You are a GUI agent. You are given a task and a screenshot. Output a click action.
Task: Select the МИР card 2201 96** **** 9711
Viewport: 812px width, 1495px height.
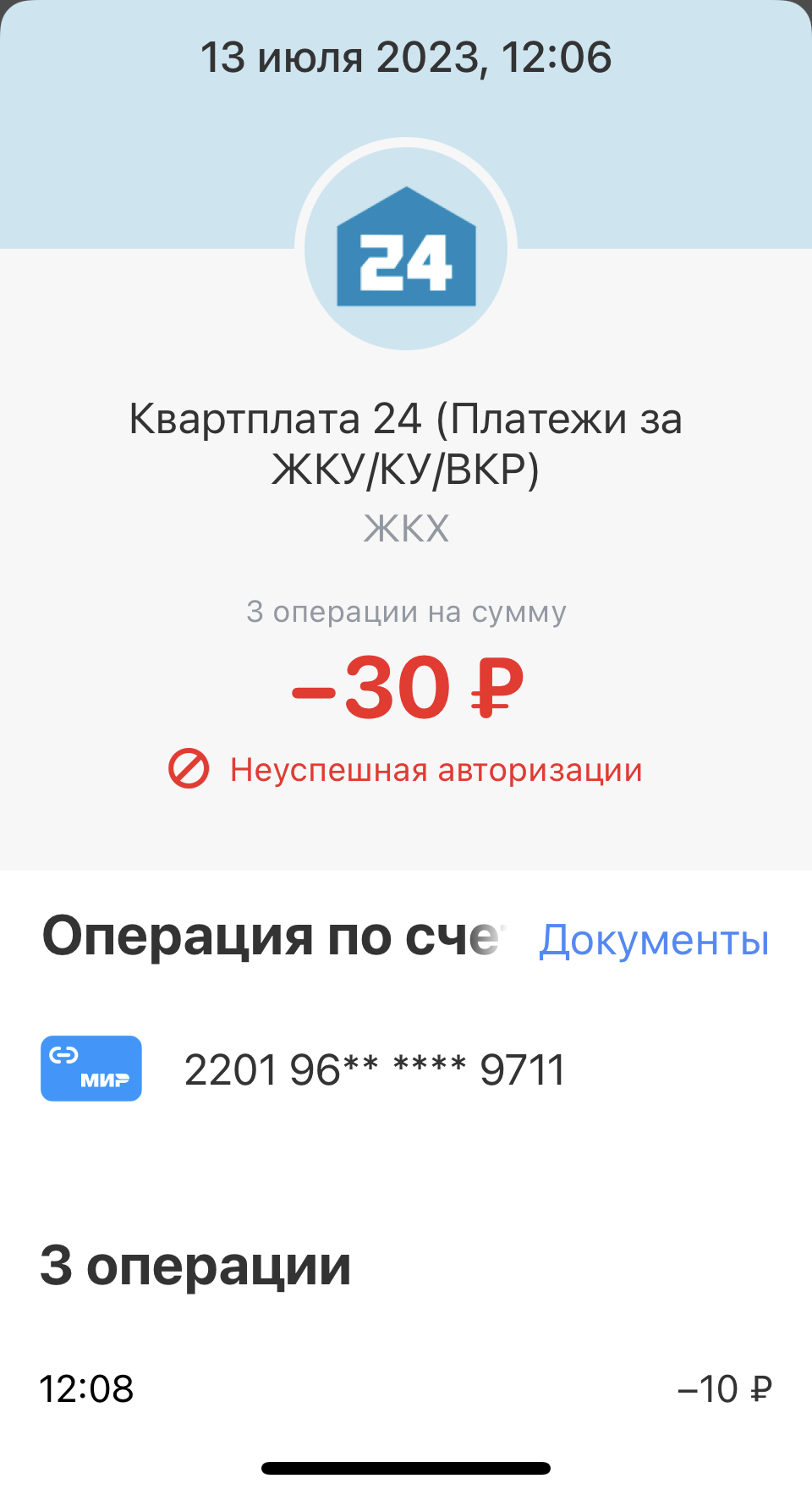point(406,1069)
